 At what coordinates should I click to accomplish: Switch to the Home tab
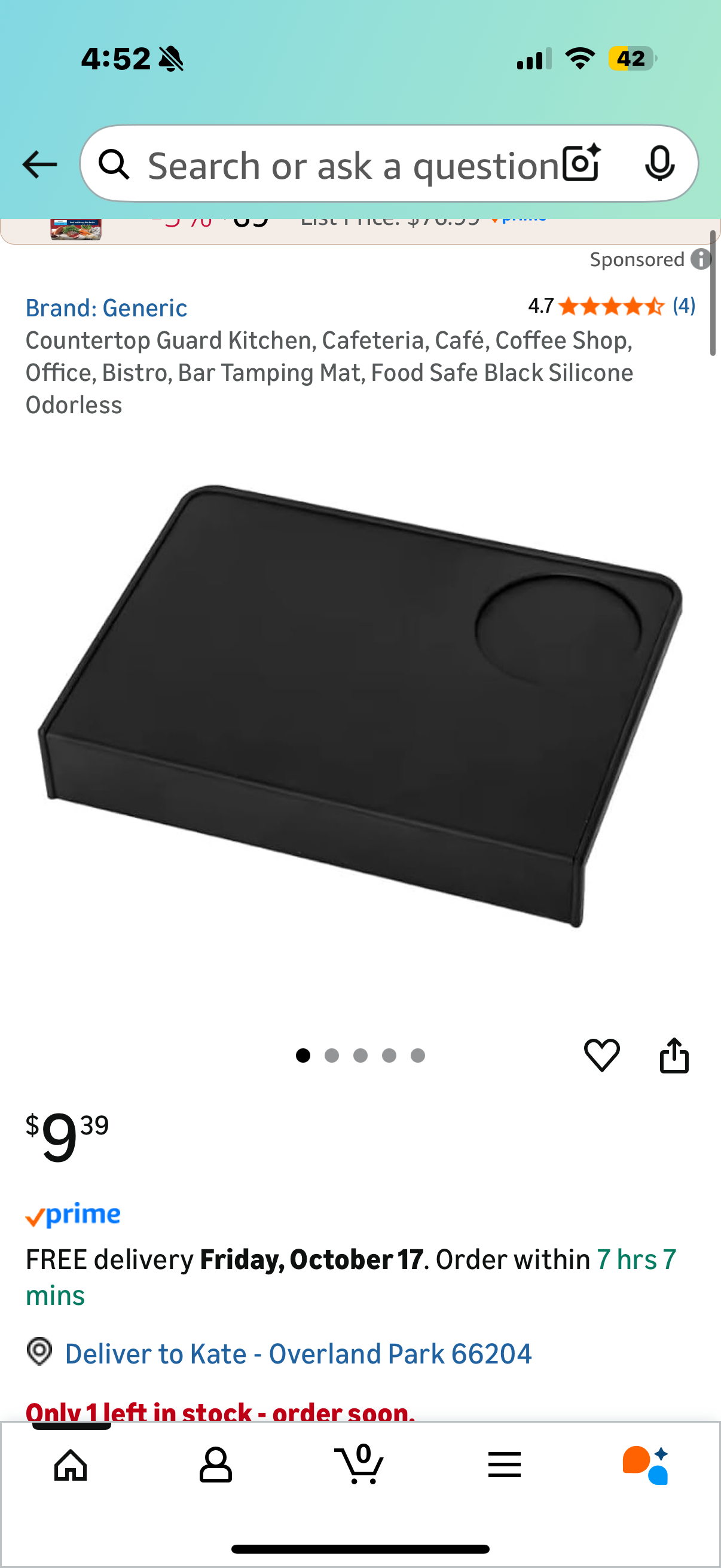click(71, 1465)
